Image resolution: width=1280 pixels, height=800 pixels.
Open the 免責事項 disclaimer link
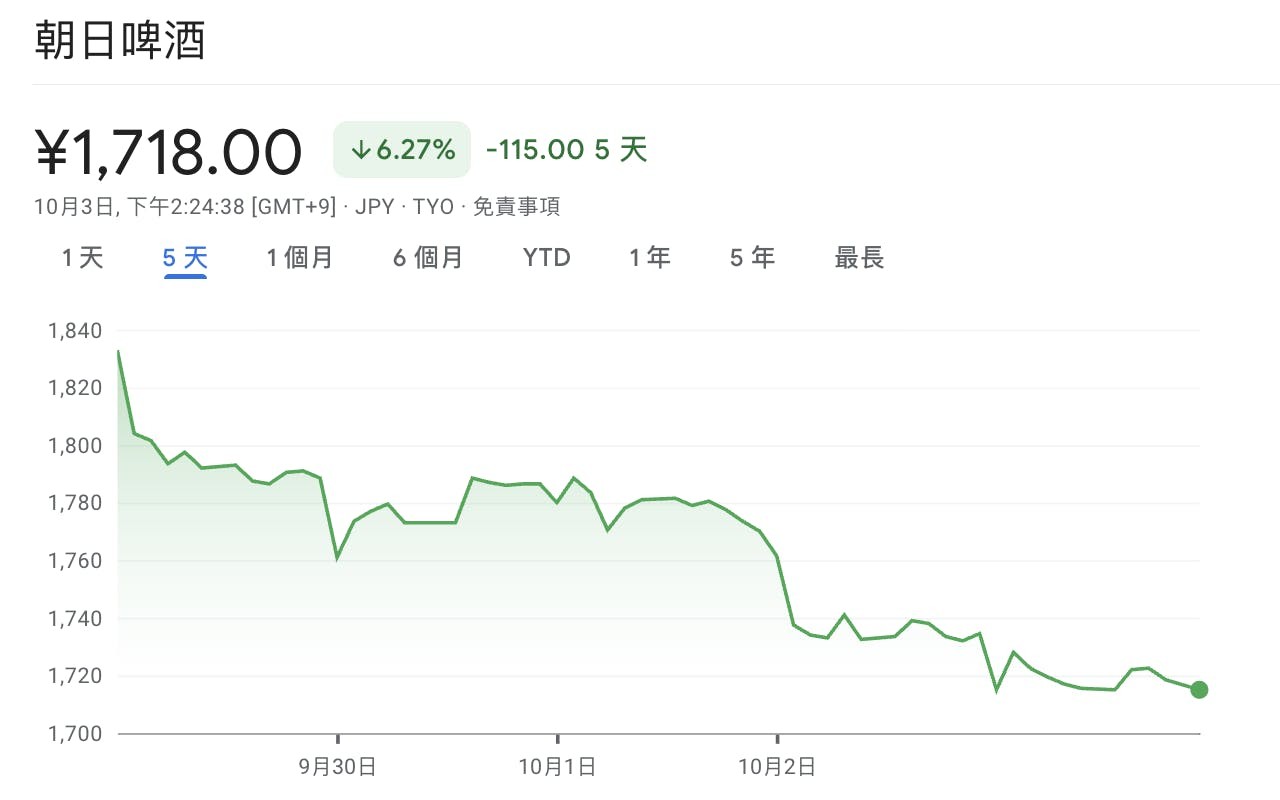(516, 207)
